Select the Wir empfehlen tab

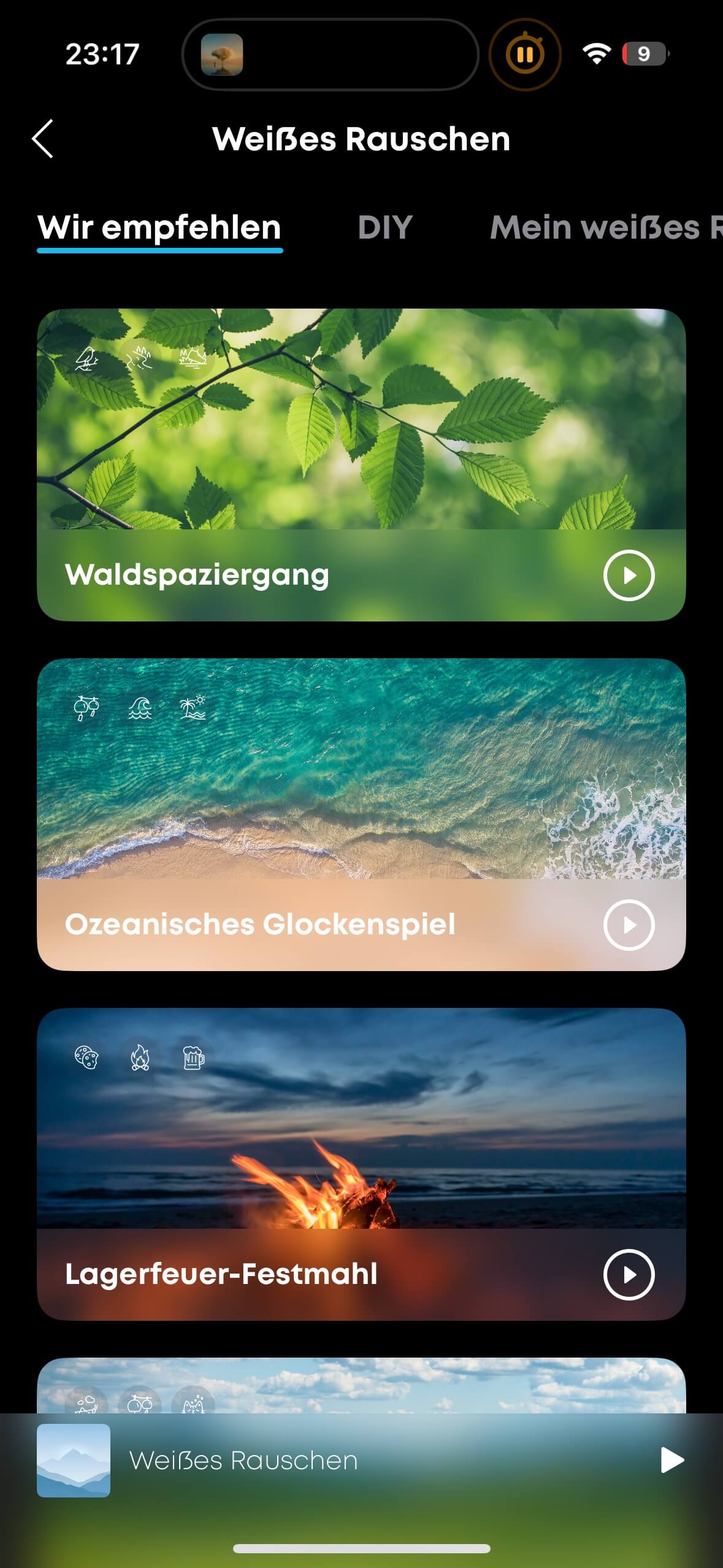[159, 228]
